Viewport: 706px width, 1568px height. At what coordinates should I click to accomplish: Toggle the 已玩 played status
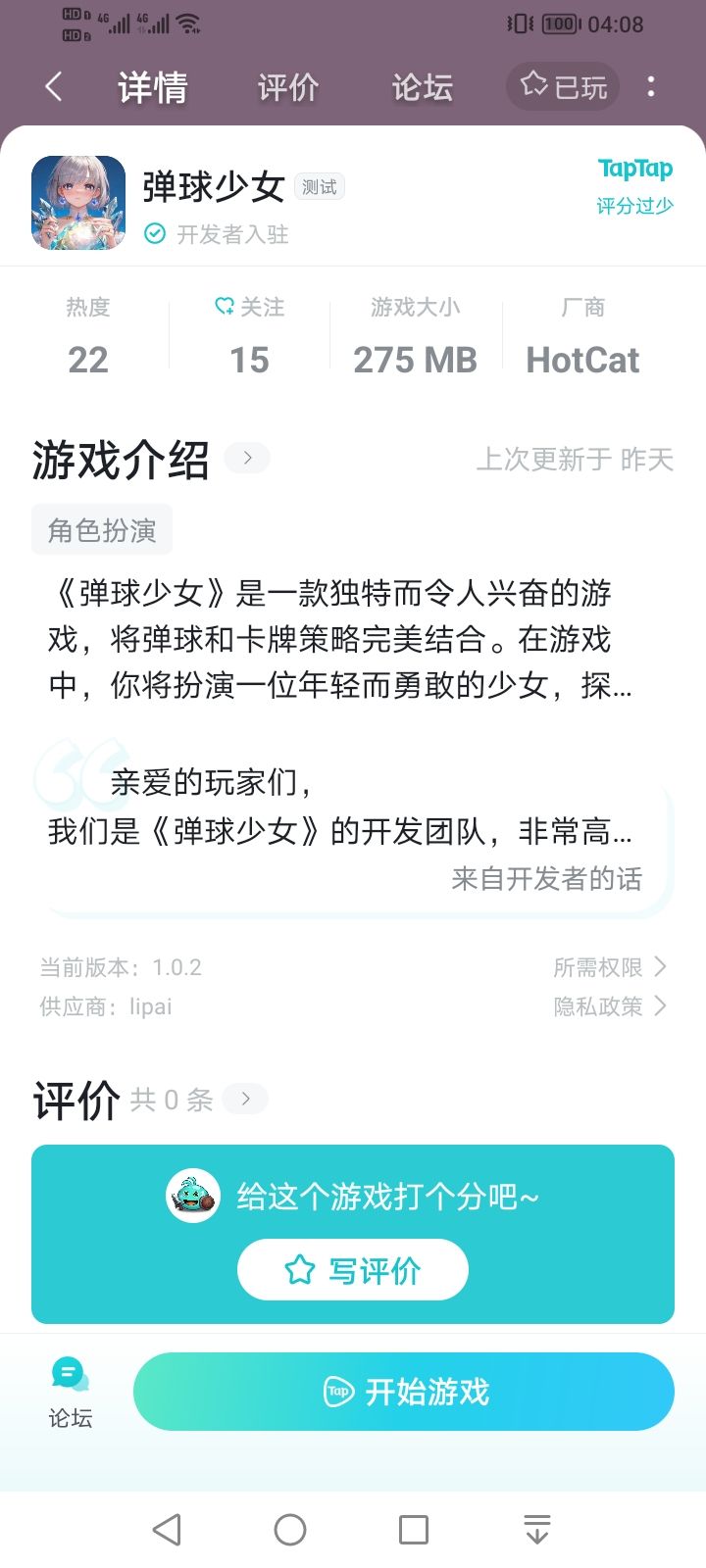coord(562,86)
